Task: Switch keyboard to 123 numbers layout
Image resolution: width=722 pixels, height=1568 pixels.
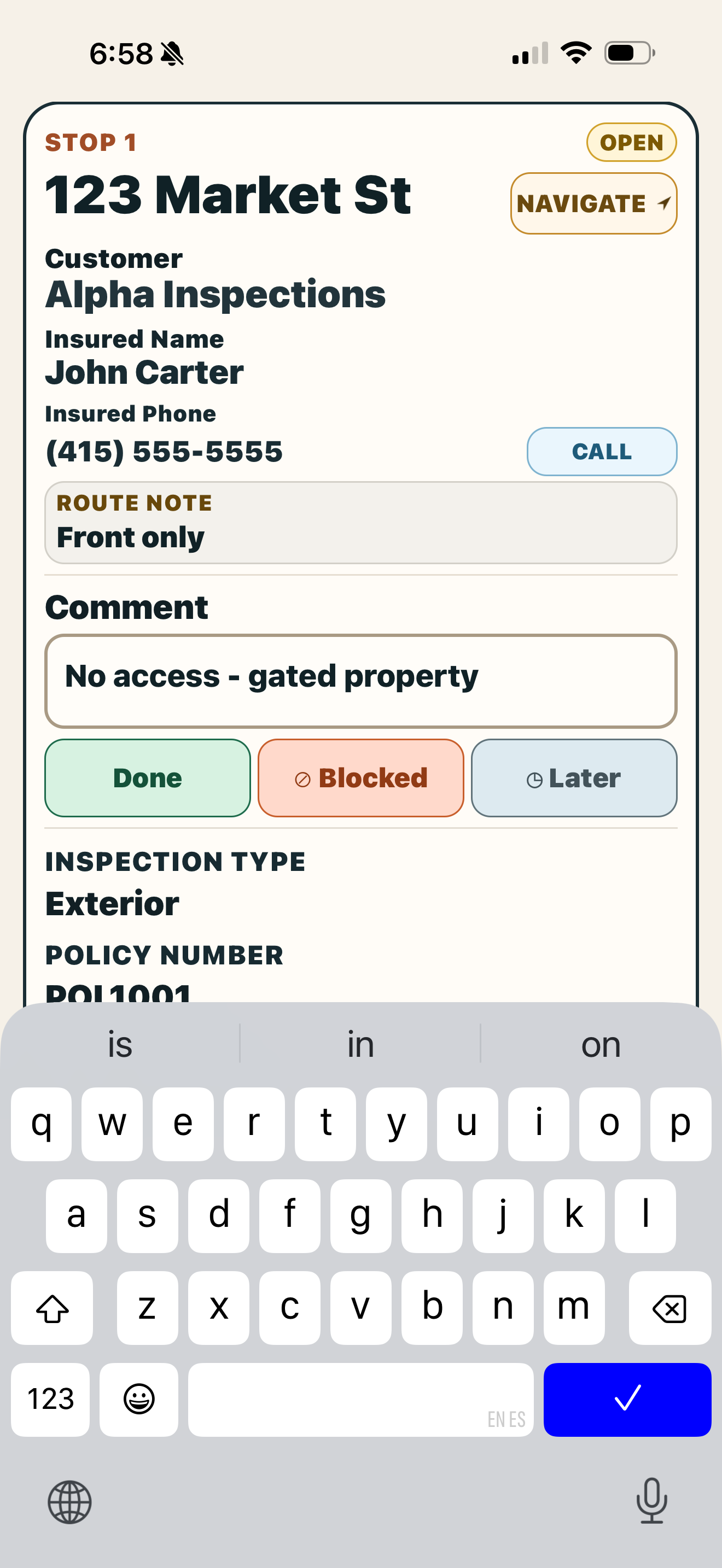Action: [x=50, y=1399]
